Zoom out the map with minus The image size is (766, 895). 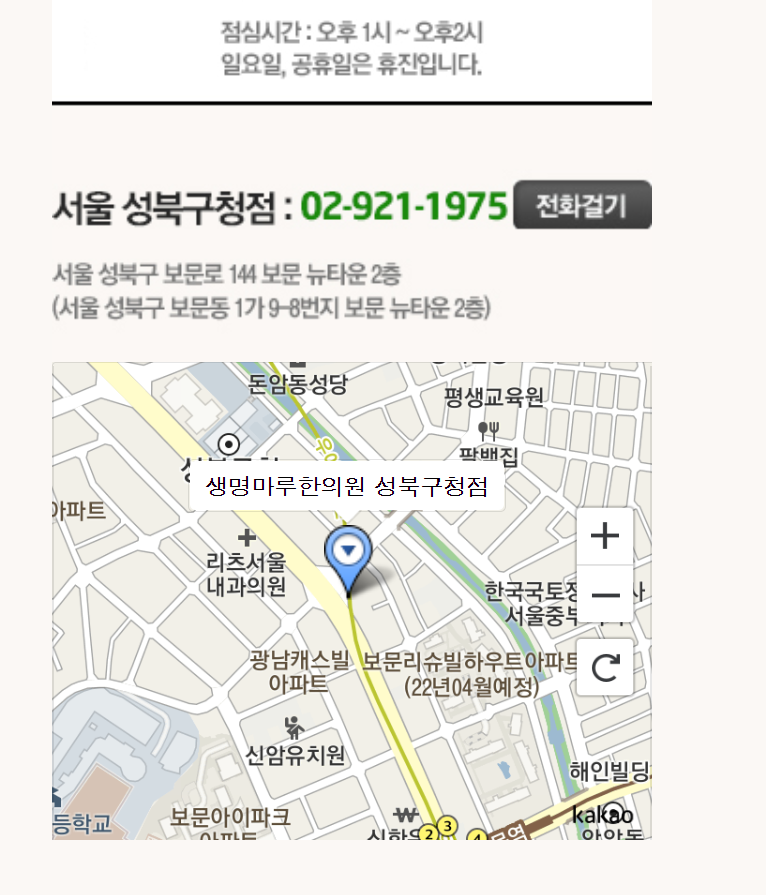point(605,596)
